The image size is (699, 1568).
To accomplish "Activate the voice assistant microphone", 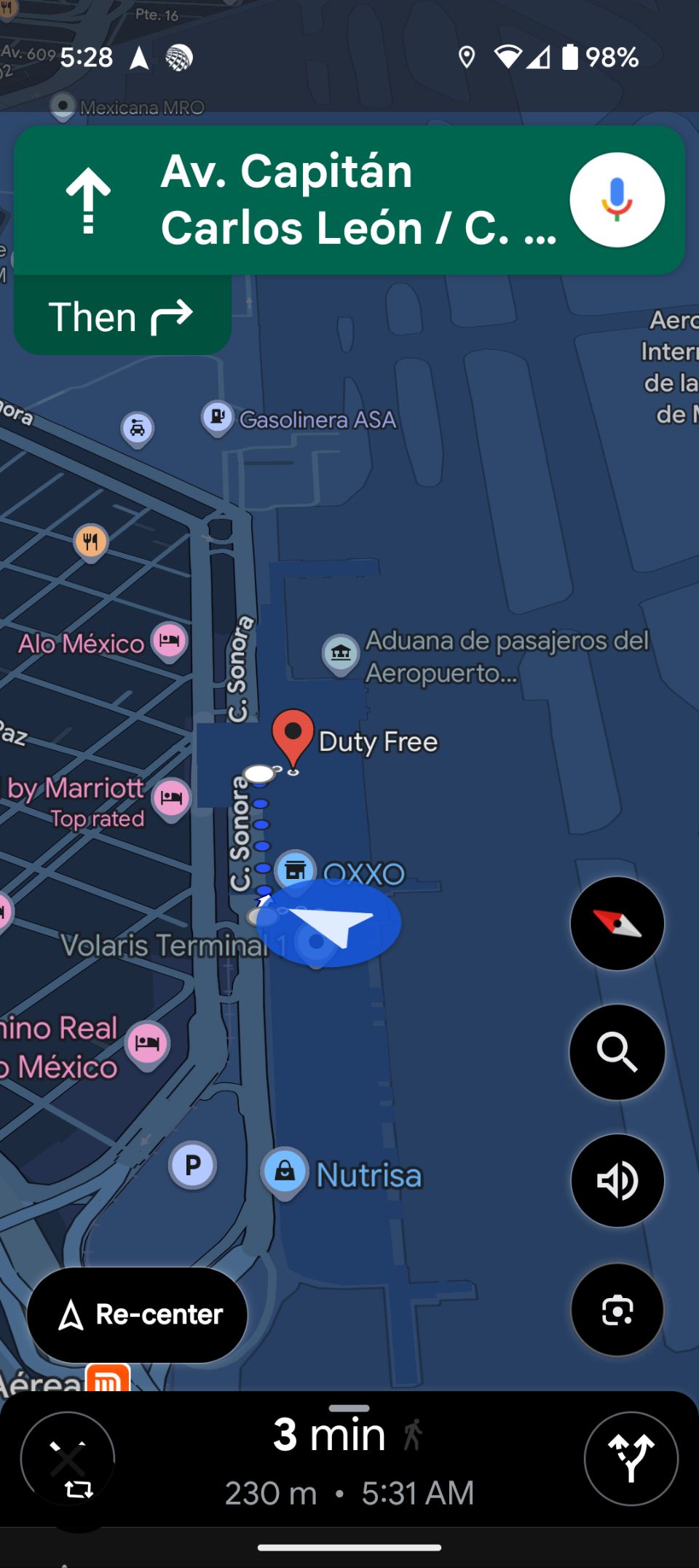I will tap(617, 200).
